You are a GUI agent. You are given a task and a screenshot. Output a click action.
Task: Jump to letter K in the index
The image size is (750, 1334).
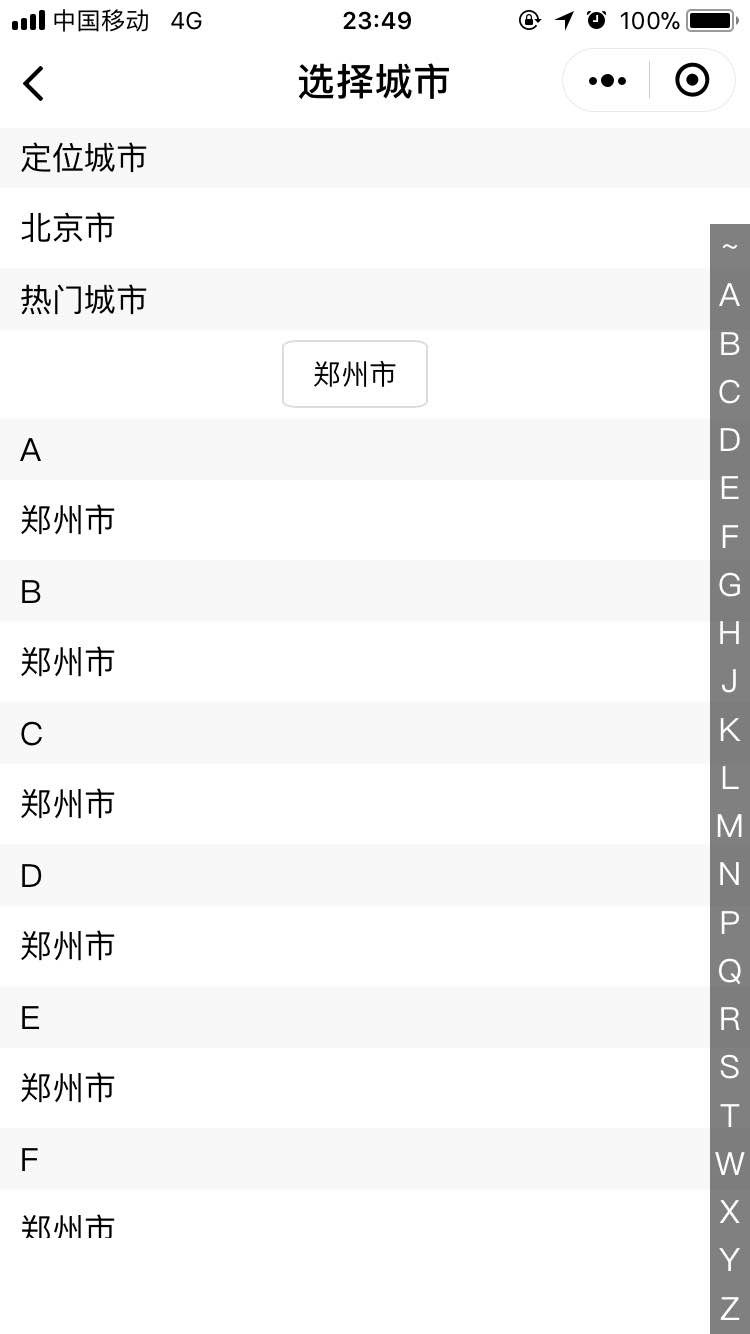coord(729,730)
